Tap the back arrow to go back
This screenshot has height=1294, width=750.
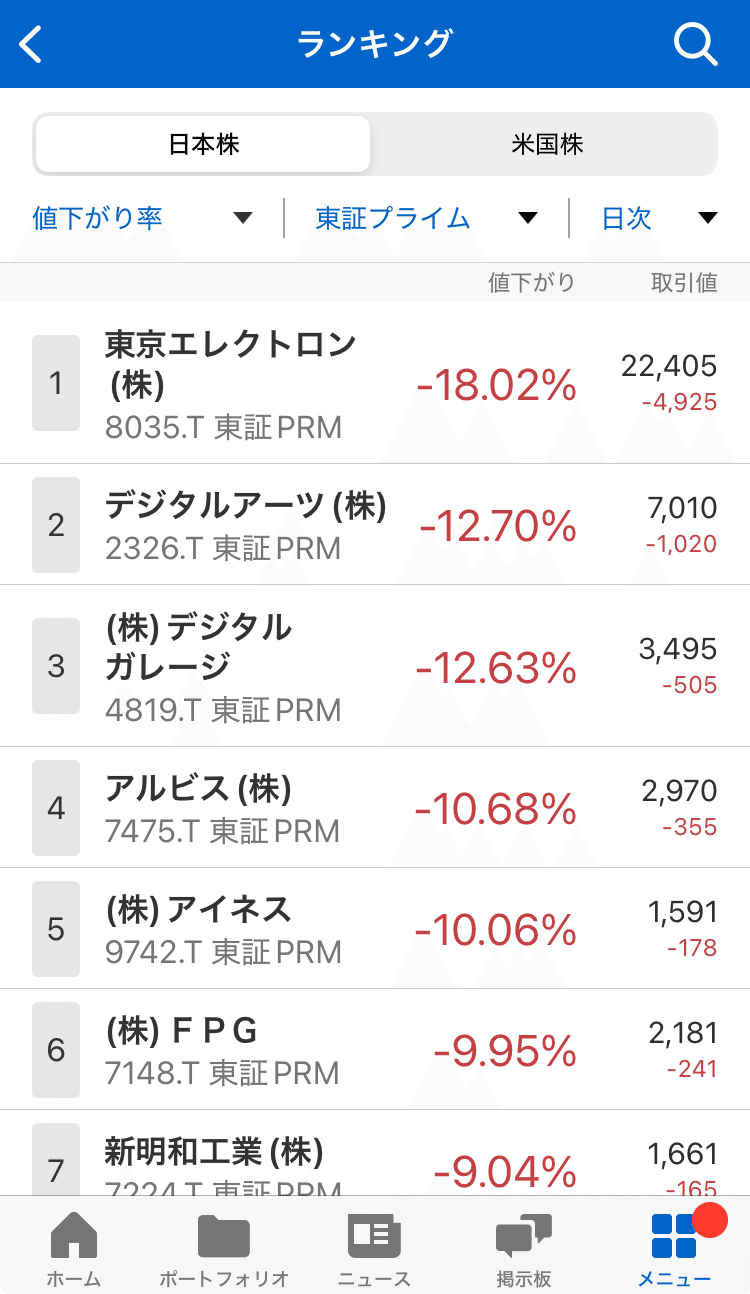click(x=30, y=44)
